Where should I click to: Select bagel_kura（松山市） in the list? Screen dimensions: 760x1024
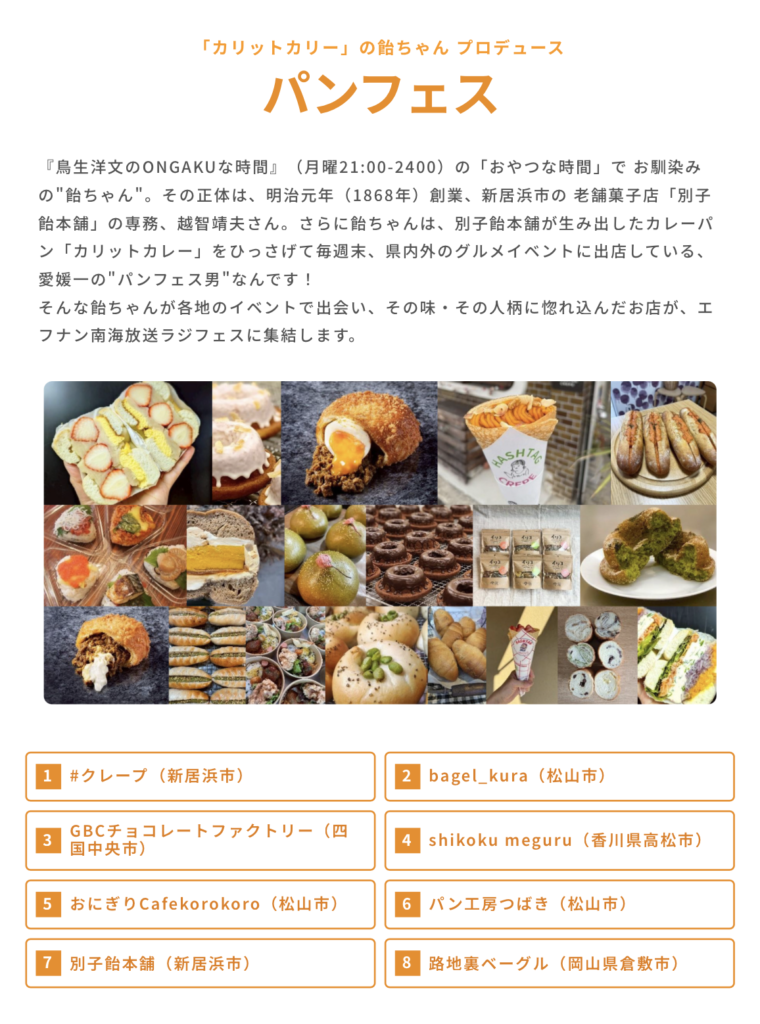[x=559, y=776]
